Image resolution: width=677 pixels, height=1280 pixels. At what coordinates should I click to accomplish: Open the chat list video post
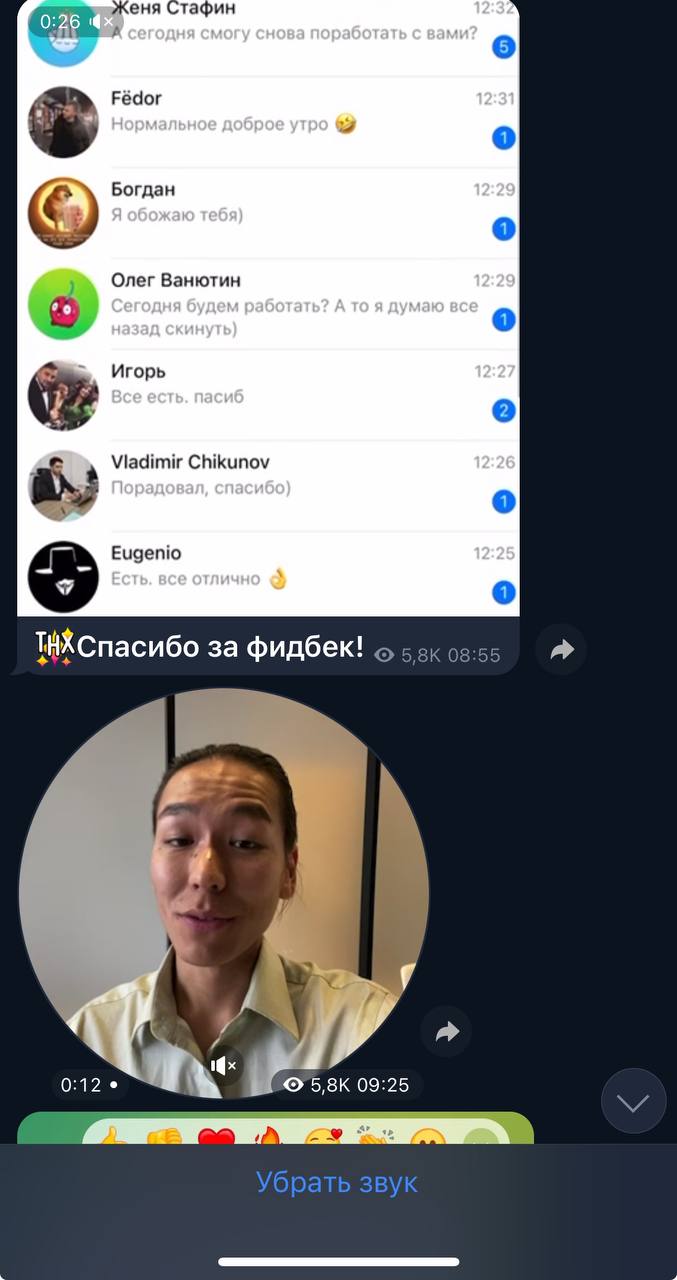268,308
